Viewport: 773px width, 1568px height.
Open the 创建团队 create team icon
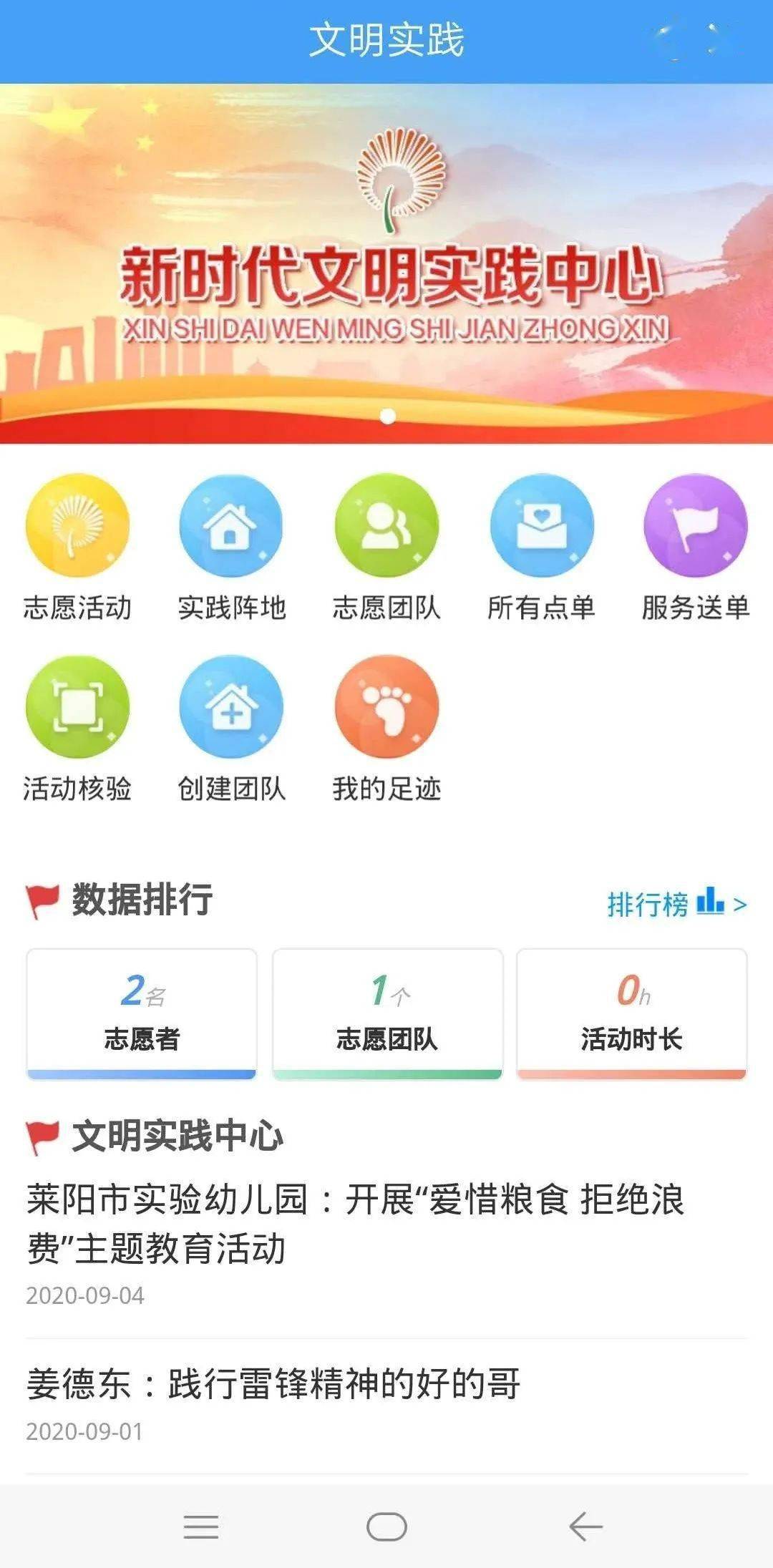[230, 708]
